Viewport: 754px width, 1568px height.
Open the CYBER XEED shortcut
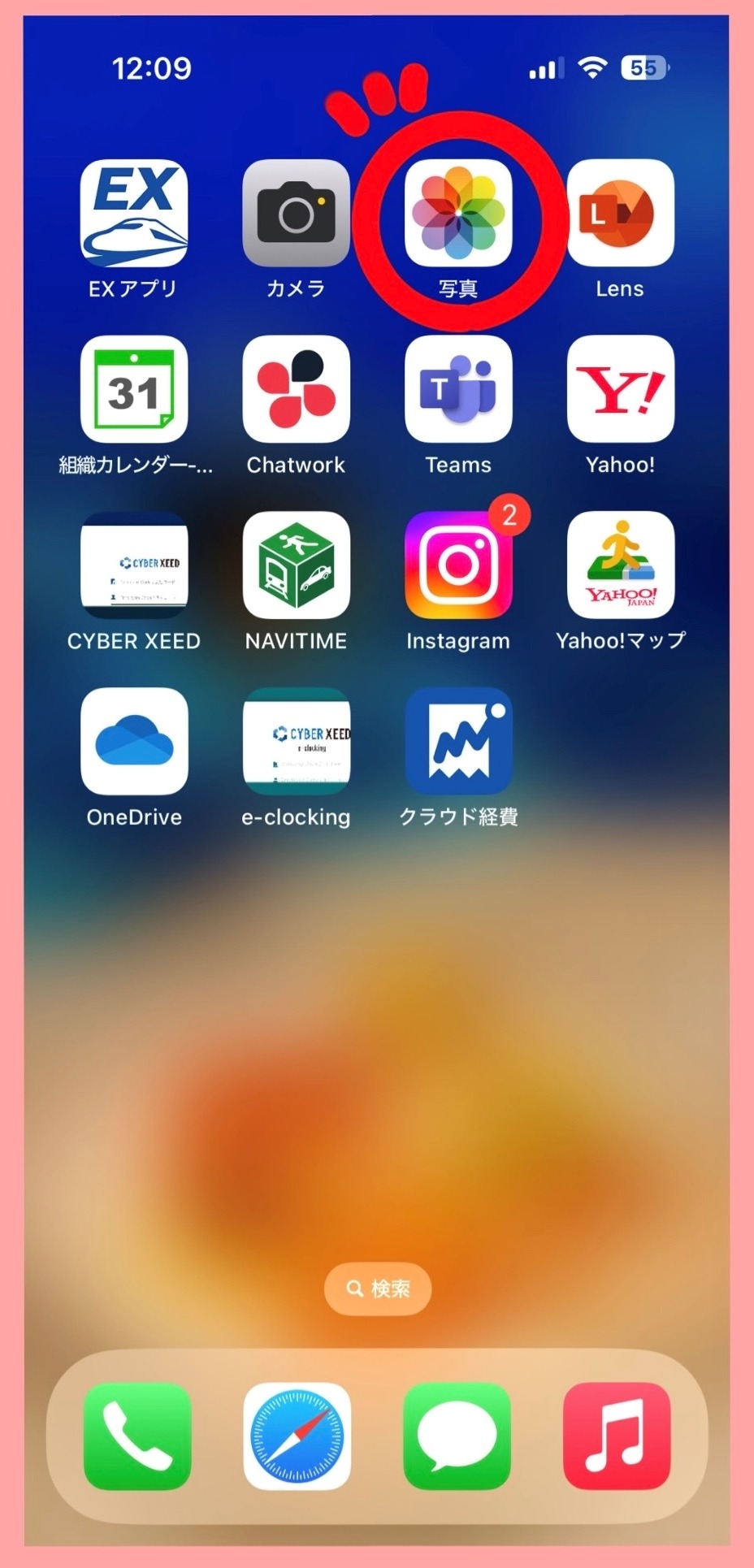pos(134,565)
